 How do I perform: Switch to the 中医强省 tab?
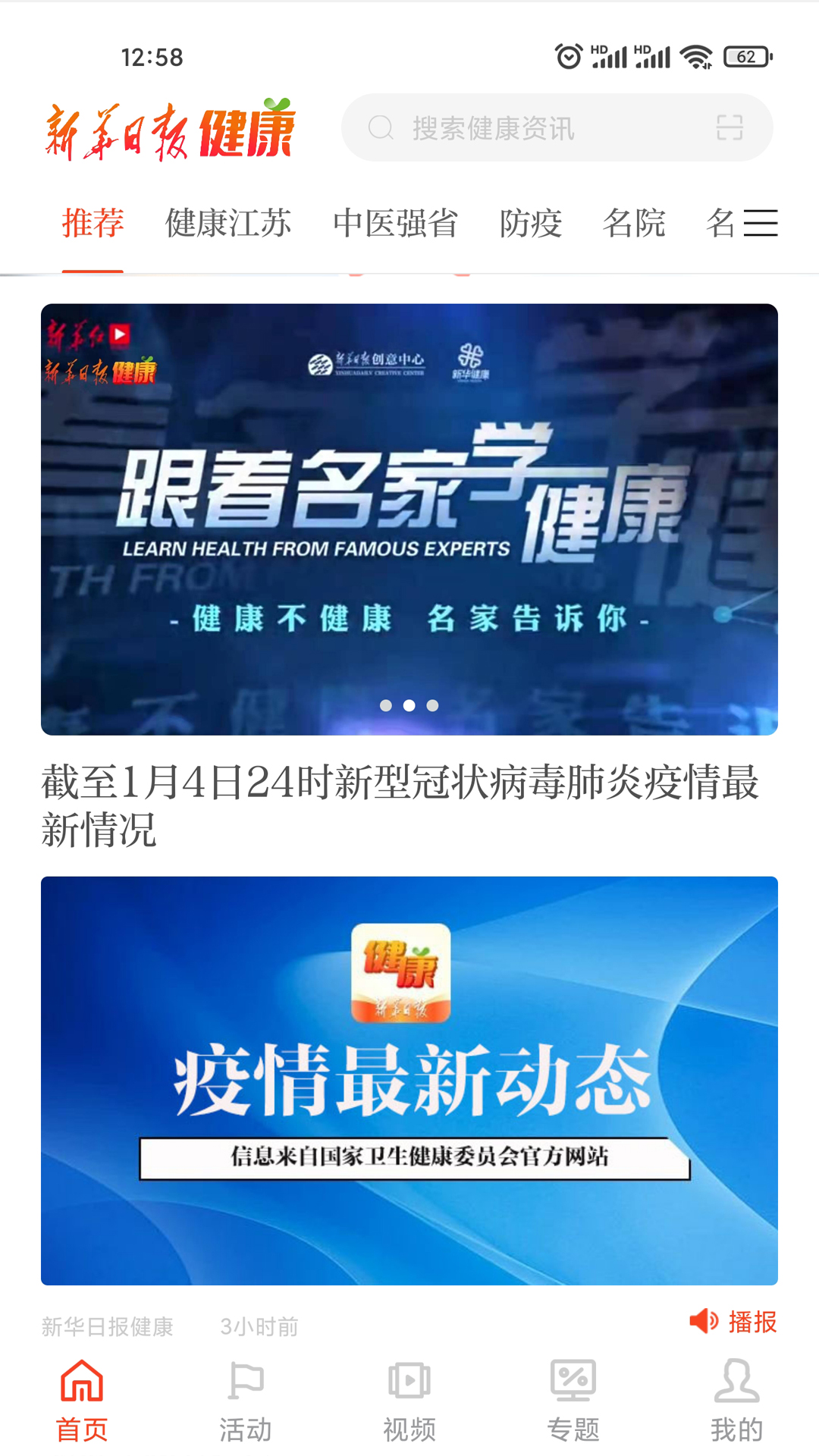click(395, 224)
